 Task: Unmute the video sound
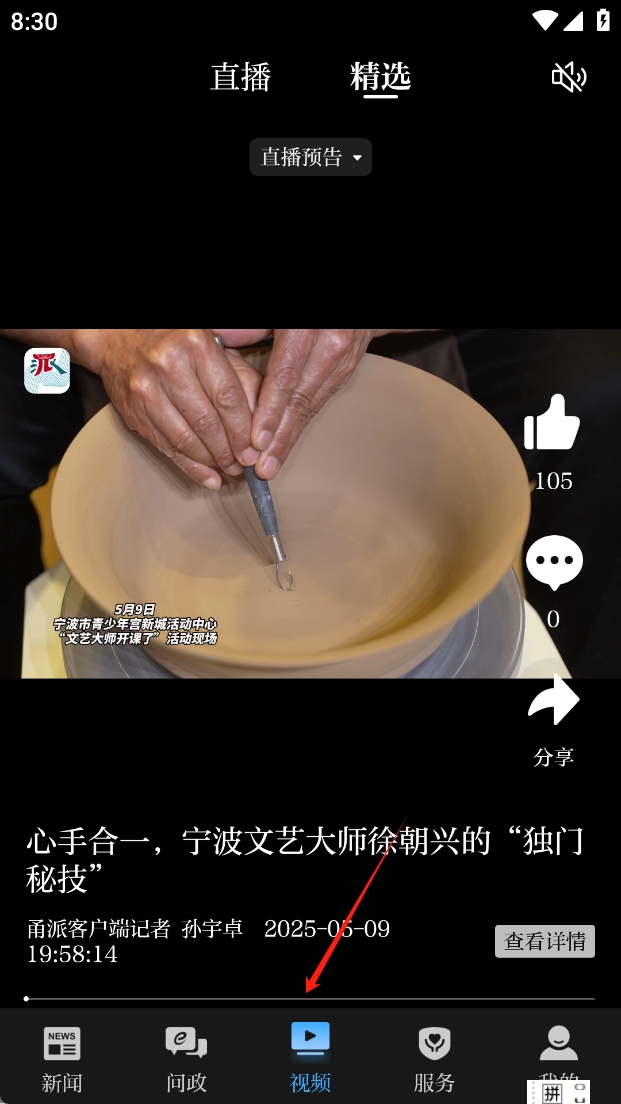(569, 77)
